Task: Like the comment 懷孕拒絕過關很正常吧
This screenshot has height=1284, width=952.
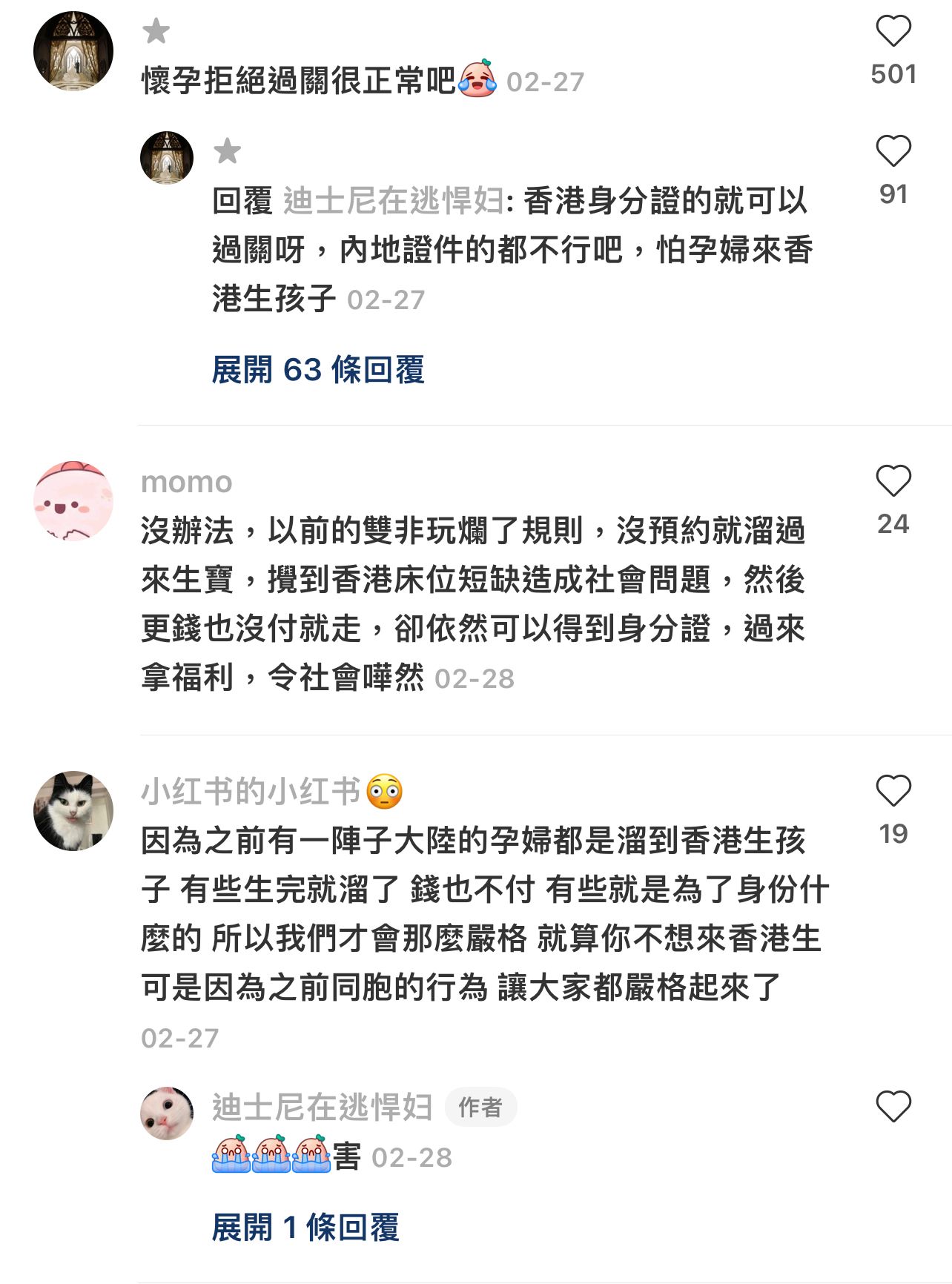Action: [x=893, y=32]
